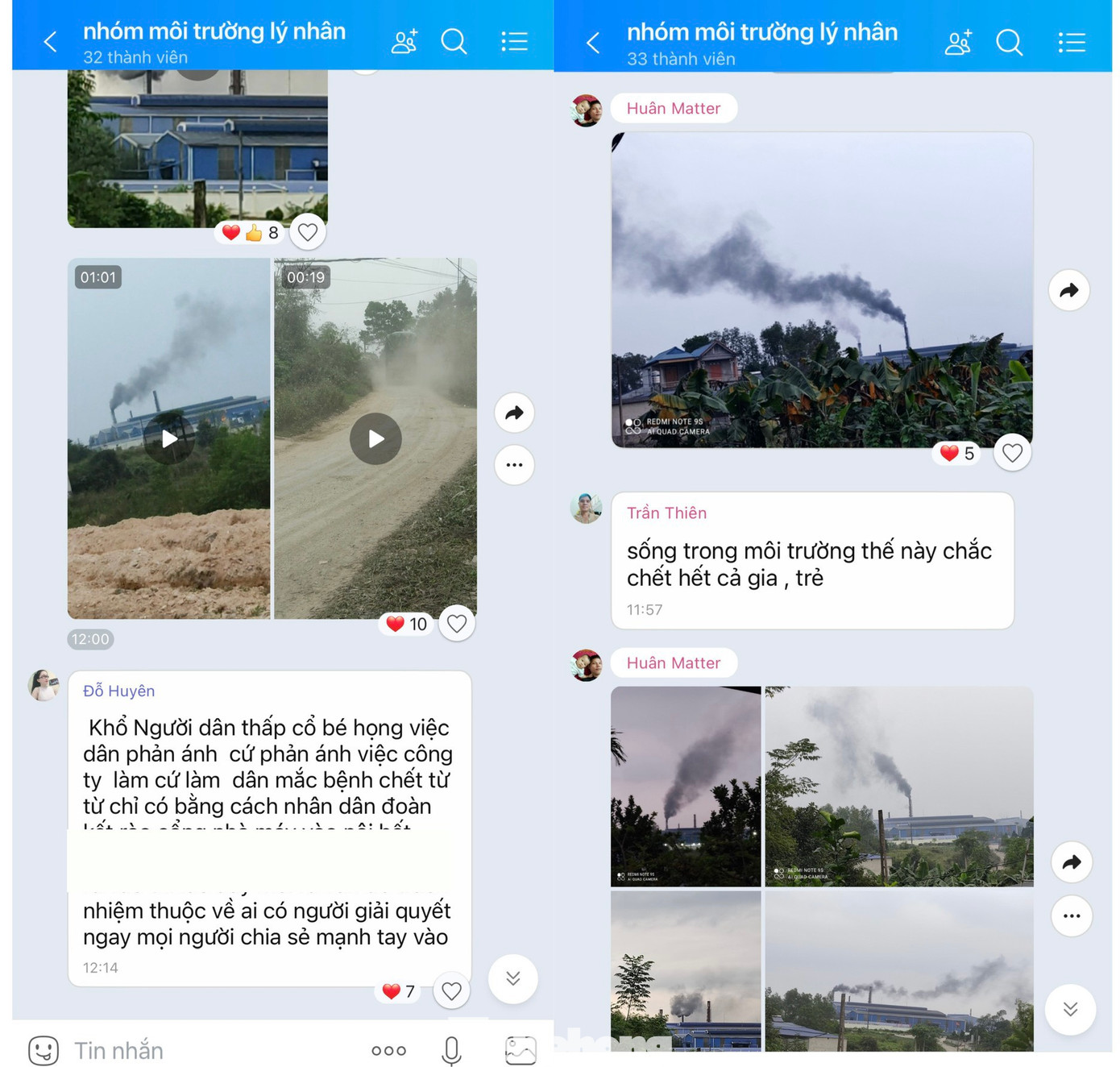Go back from the 32 thành viên chat

click(50, 42)
